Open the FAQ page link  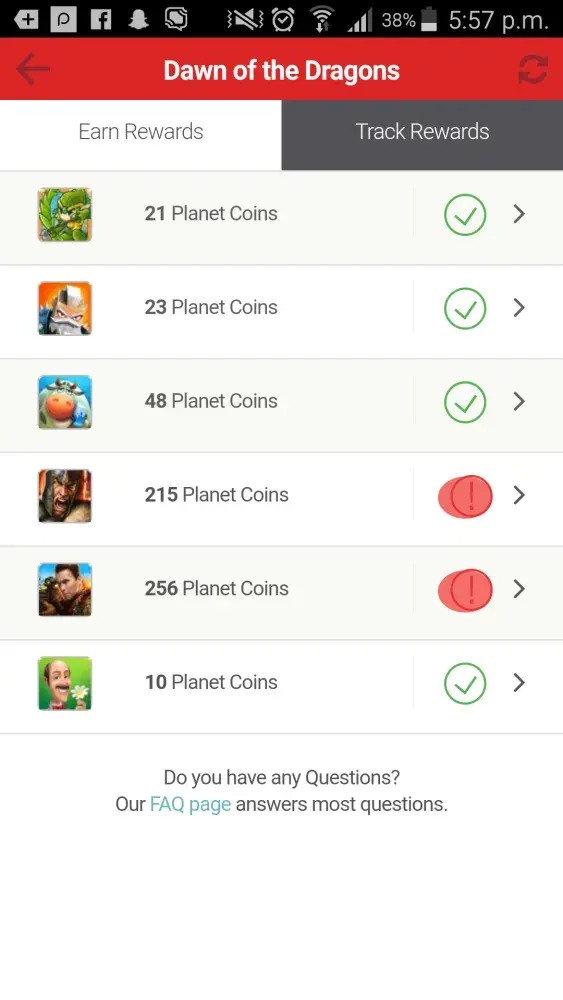190,804
